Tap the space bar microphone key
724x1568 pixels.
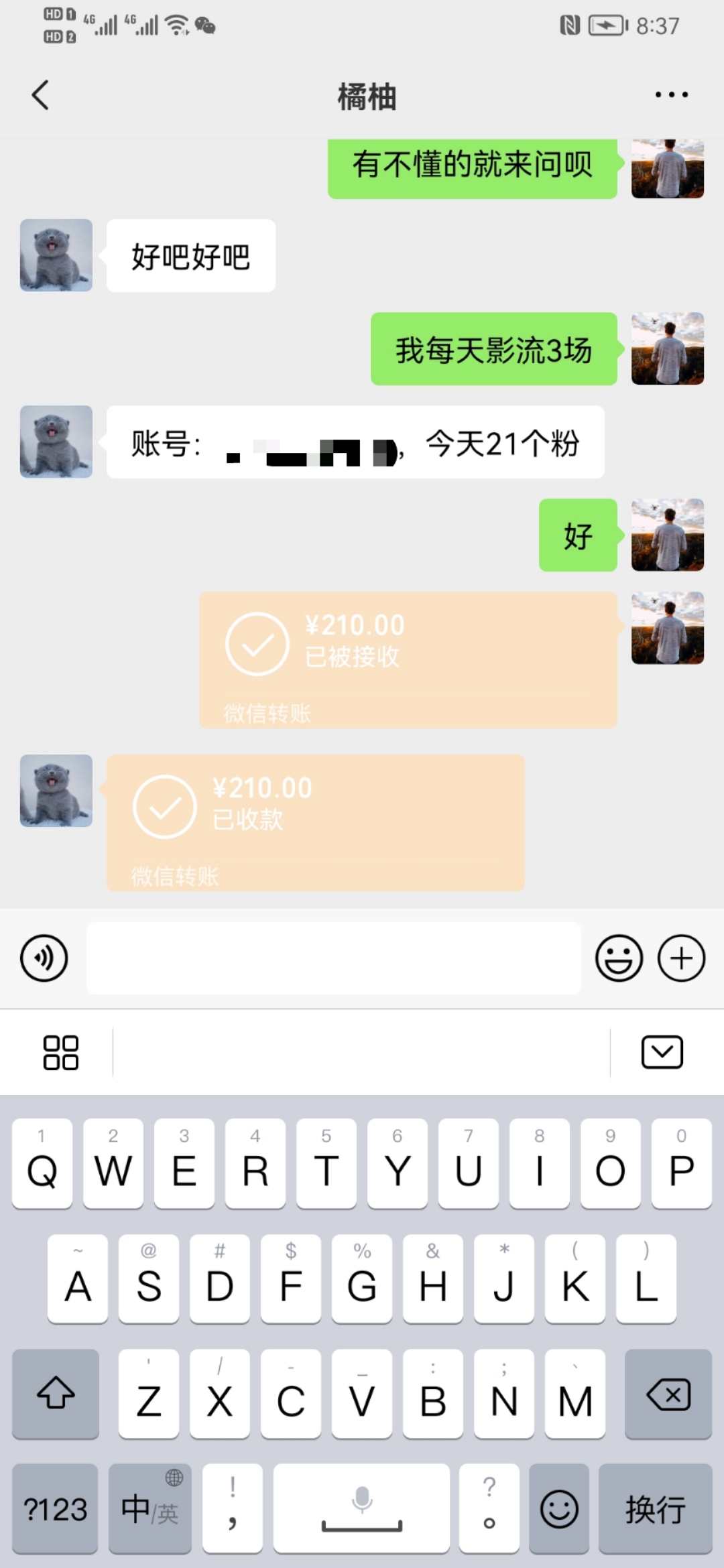[x=362, y=1509]
